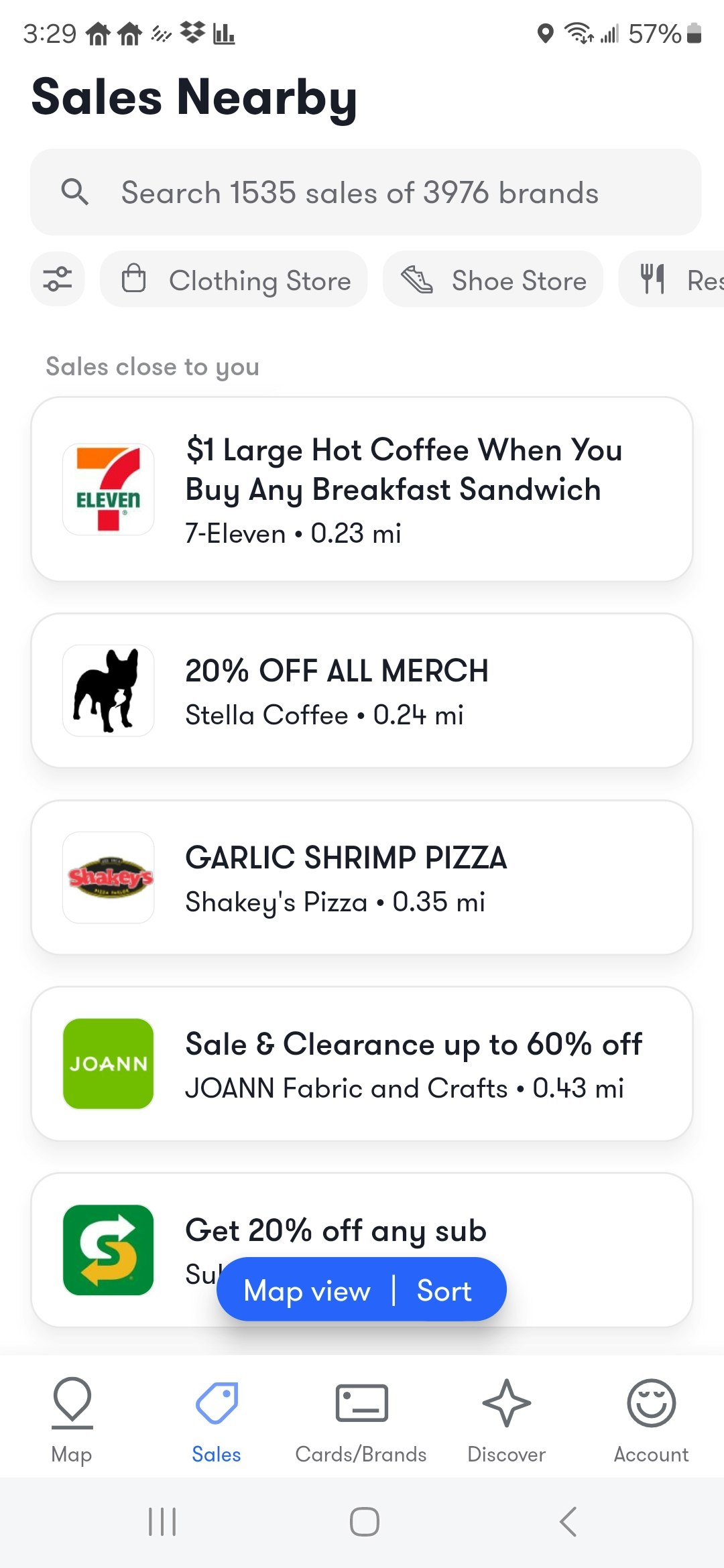Screen dimensions: 724x1568
Task: Tap the system back button
Action: coord(568,1521)
